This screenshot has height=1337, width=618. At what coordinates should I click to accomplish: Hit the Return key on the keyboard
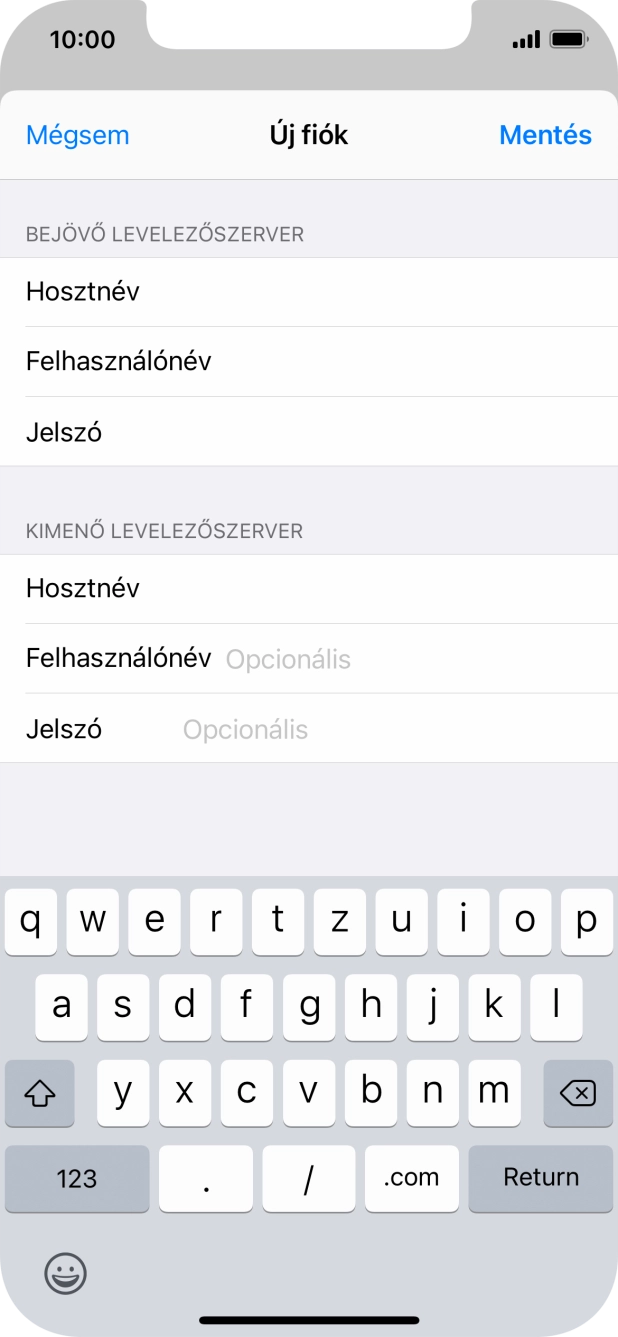[540, 1178]
